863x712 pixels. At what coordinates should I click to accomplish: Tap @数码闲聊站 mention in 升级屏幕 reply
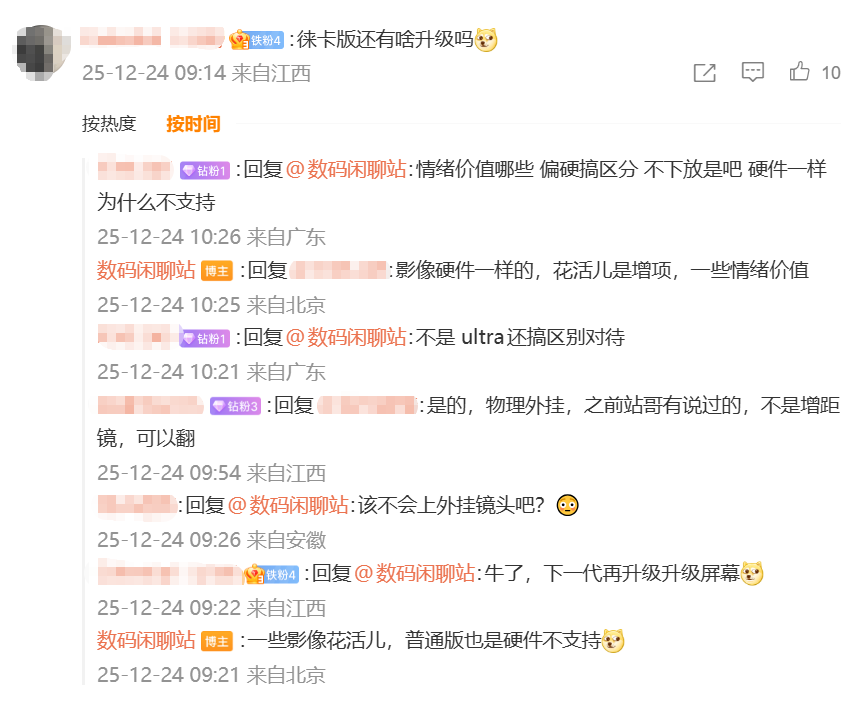[415, 573]
